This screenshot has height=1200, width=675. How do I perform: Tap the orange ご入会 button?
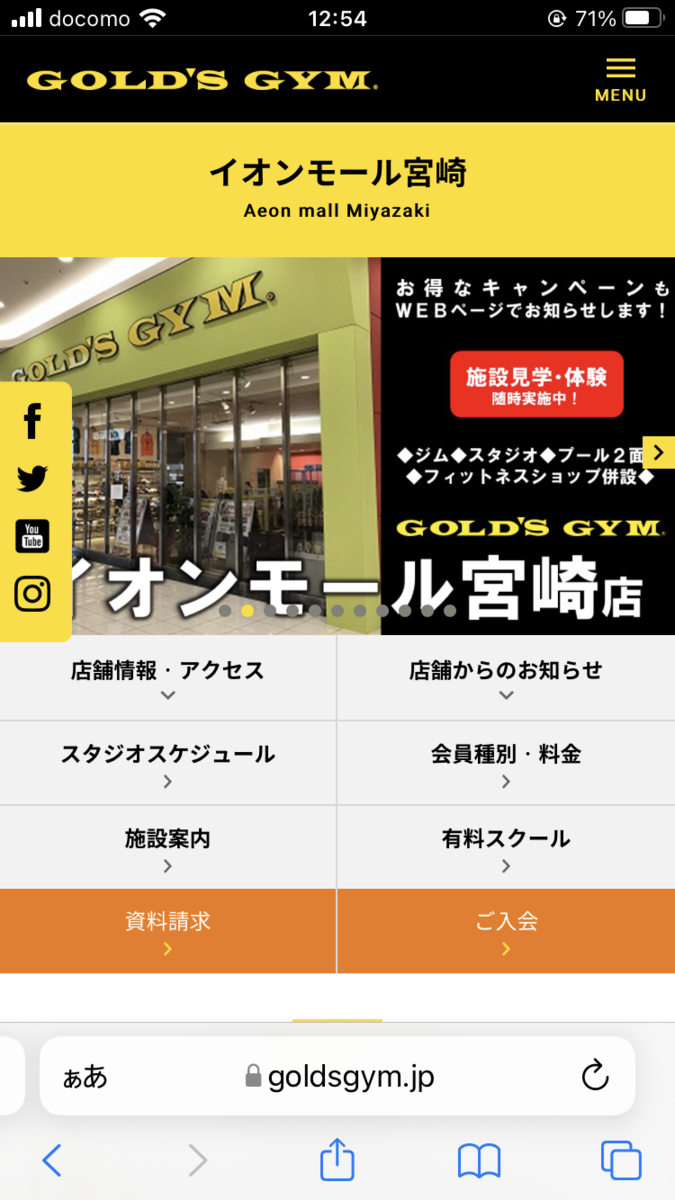[x=506, y=931]
